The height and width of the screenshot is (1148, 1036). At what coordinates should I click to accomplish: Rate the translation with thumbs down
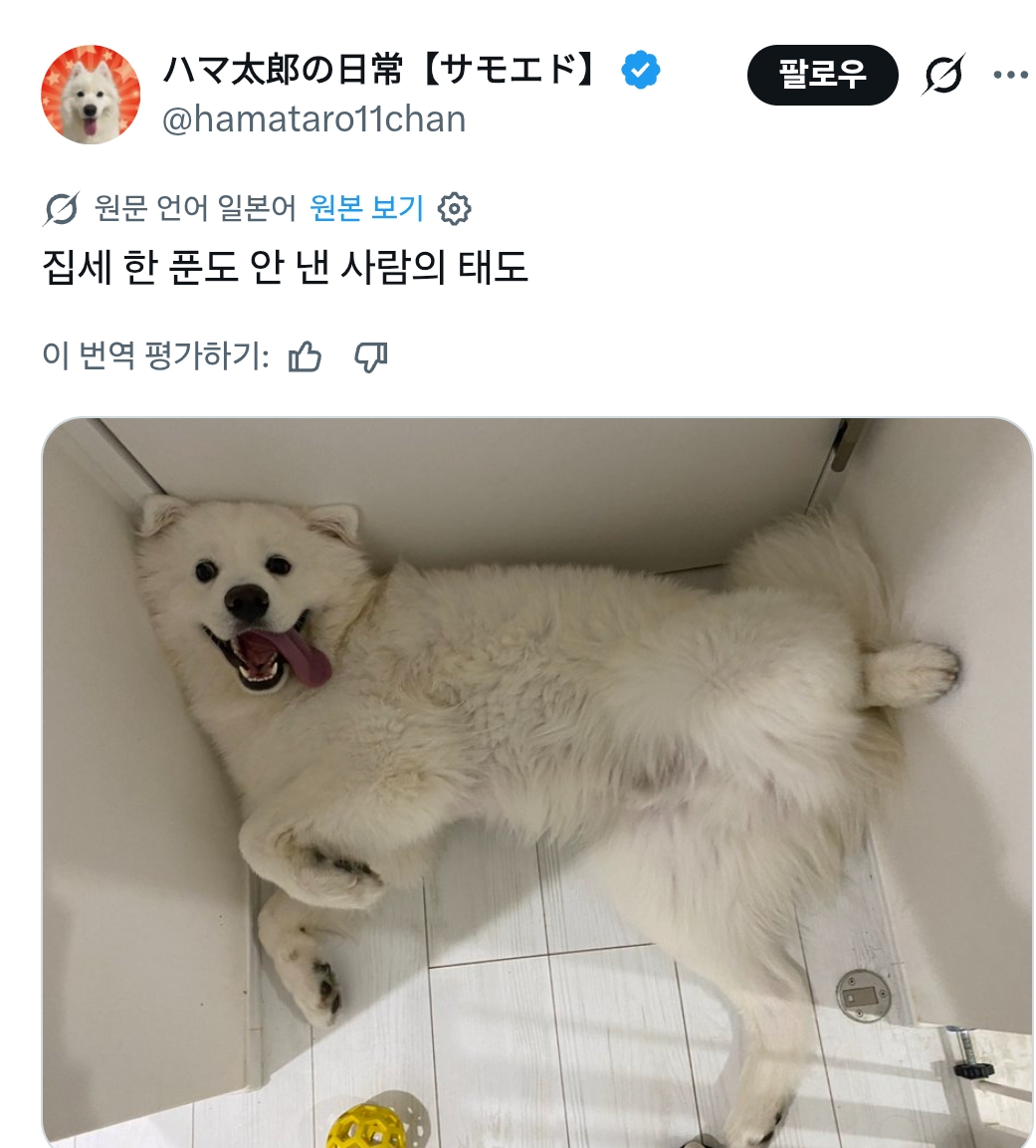pos(370,356)
